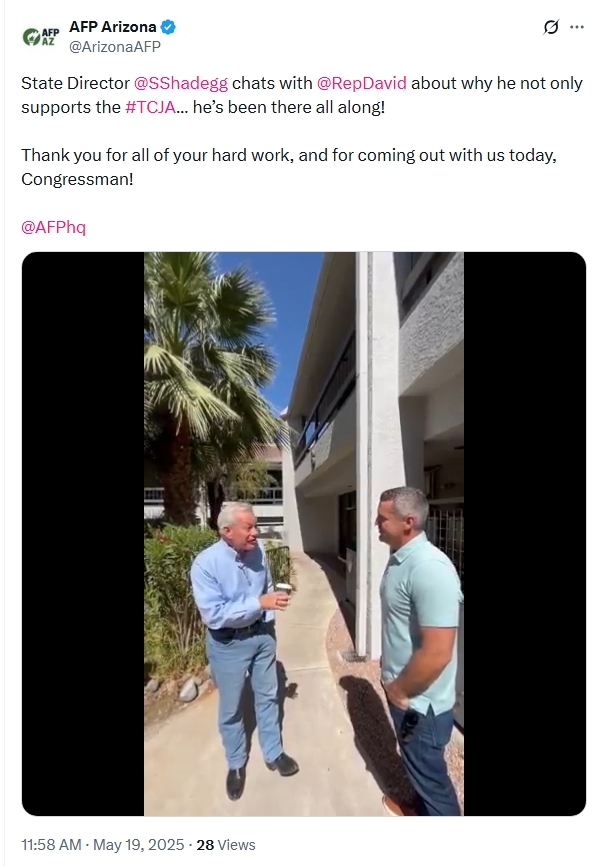Open the AFP Arizona account name
This screenshot has width=600, height=867.
click(112, 27)
